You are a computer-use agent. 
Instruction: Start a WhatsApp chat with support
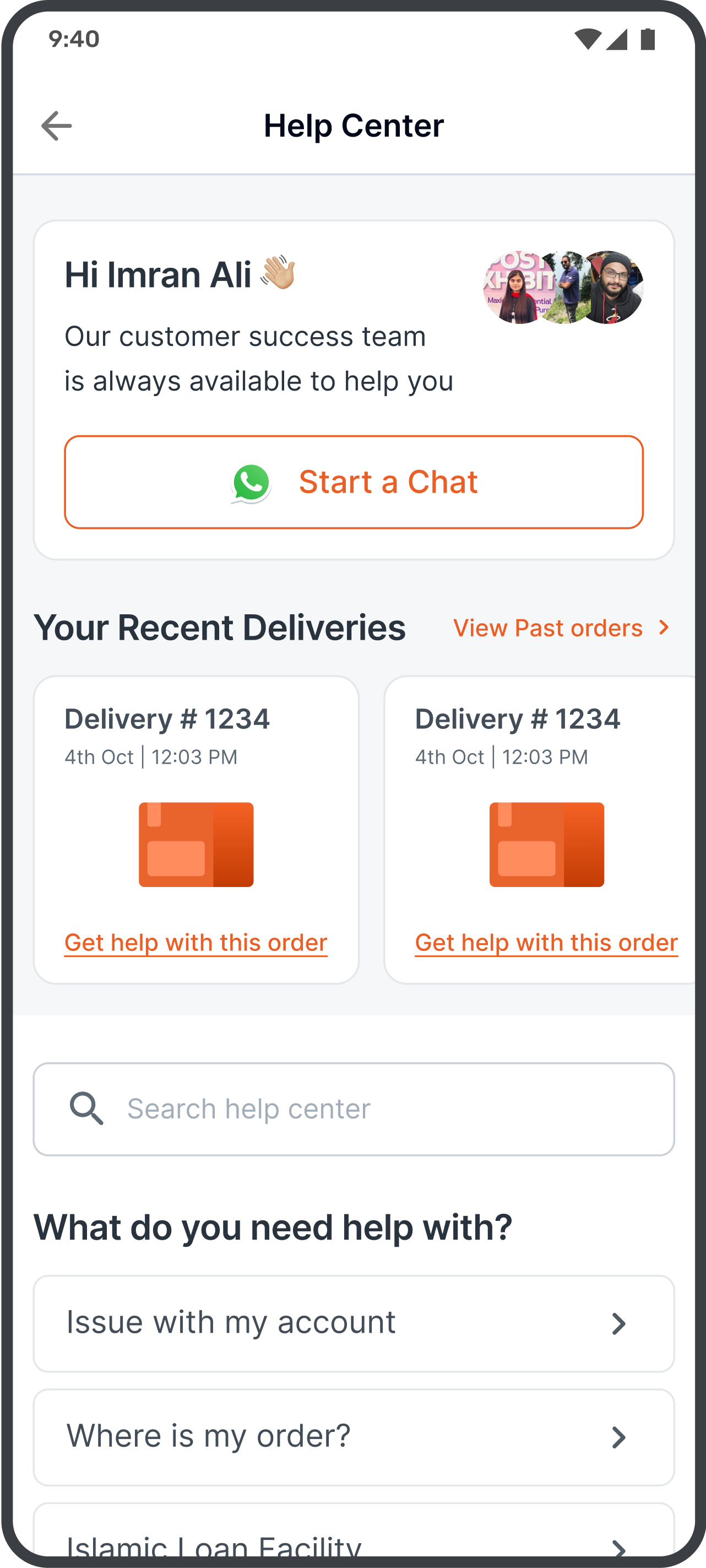(x=354, y=482)
